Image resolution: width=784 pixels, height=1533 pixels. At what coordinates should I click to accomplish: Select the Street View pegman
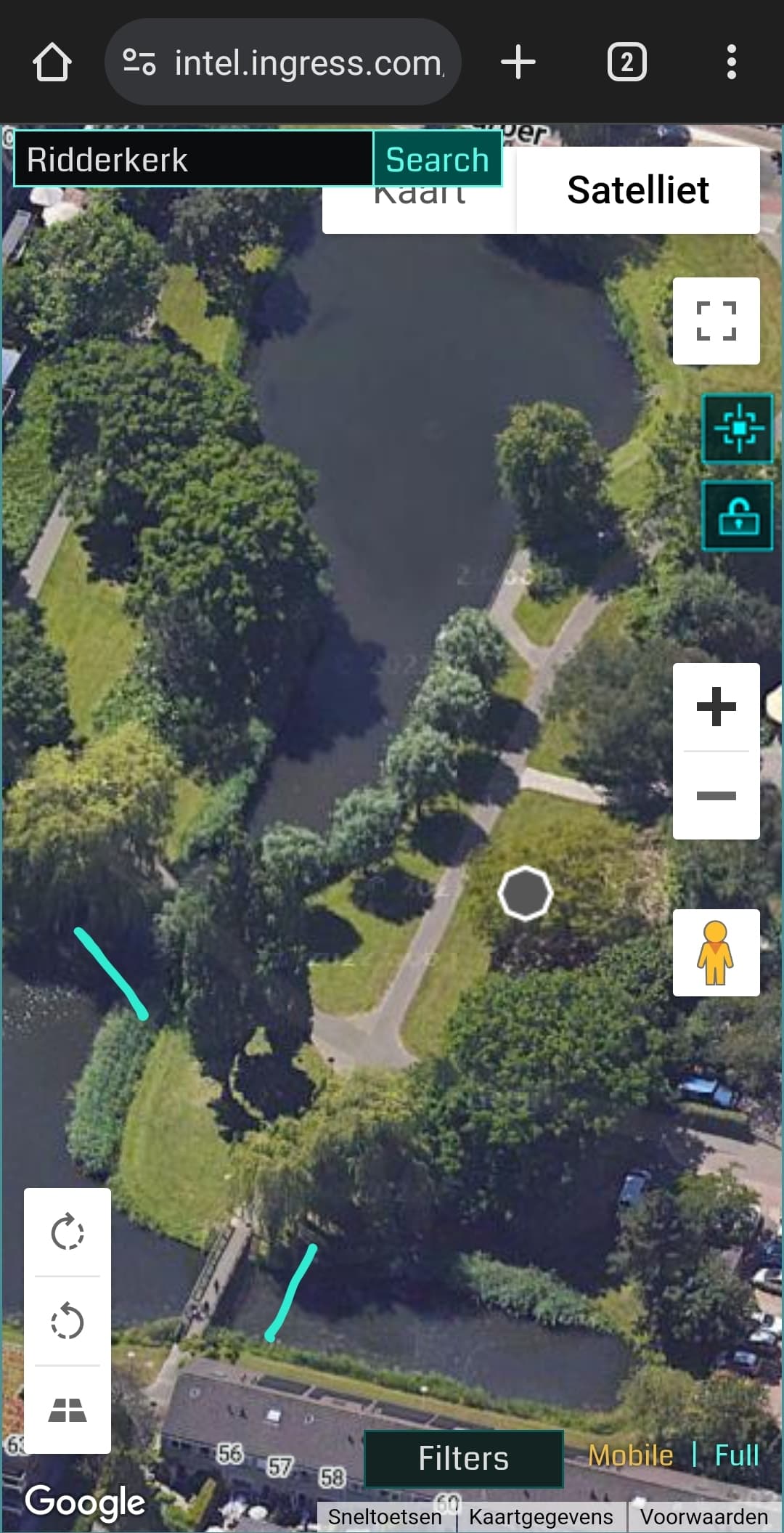pos(716,953)
